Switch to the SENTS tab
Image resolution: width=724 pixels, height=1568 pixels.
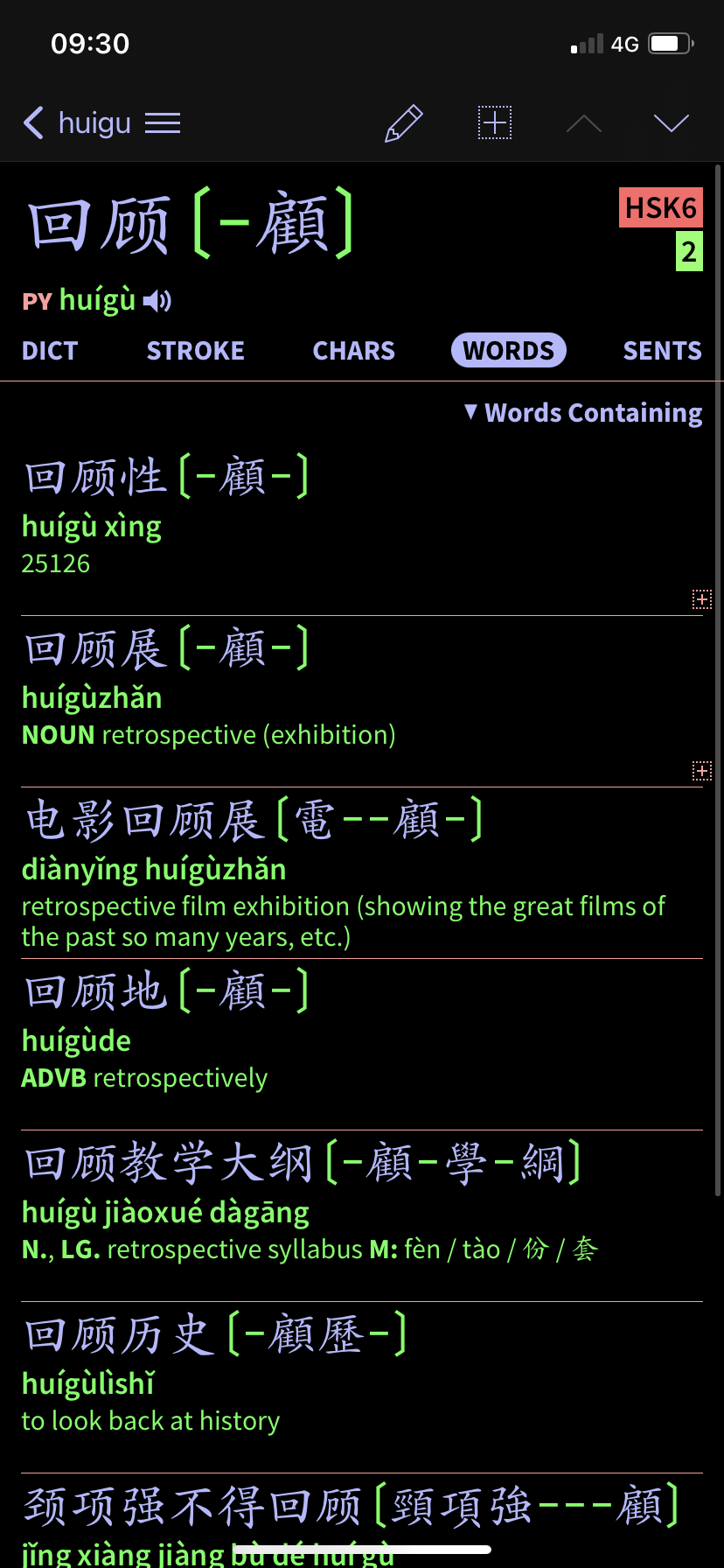point(662,351)
